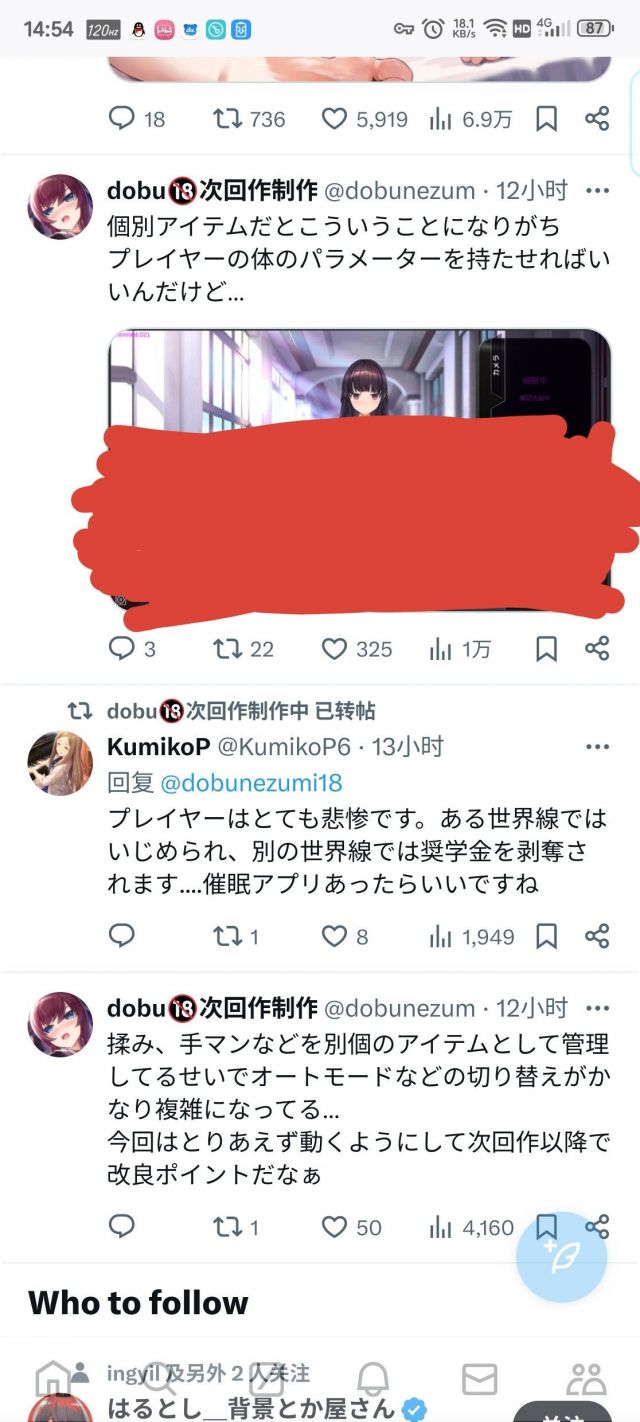Image resolution: width=640 pixels, height=1422 pixels.
Task: Bookmark the tweet with 1万 views
Action: pyautogui.click(x=546, y=649)
